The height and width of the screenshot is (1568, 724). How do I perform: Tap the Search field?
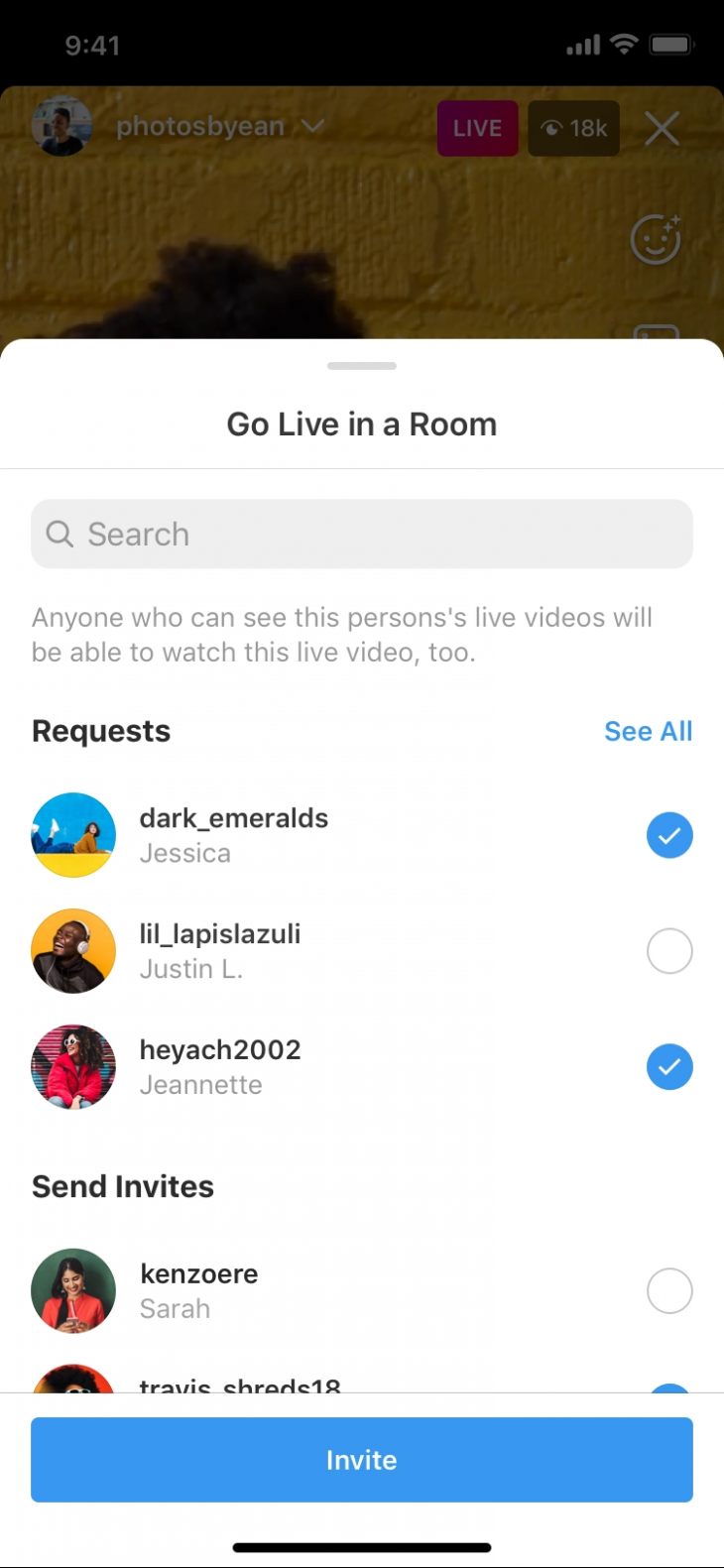point(362,535)
